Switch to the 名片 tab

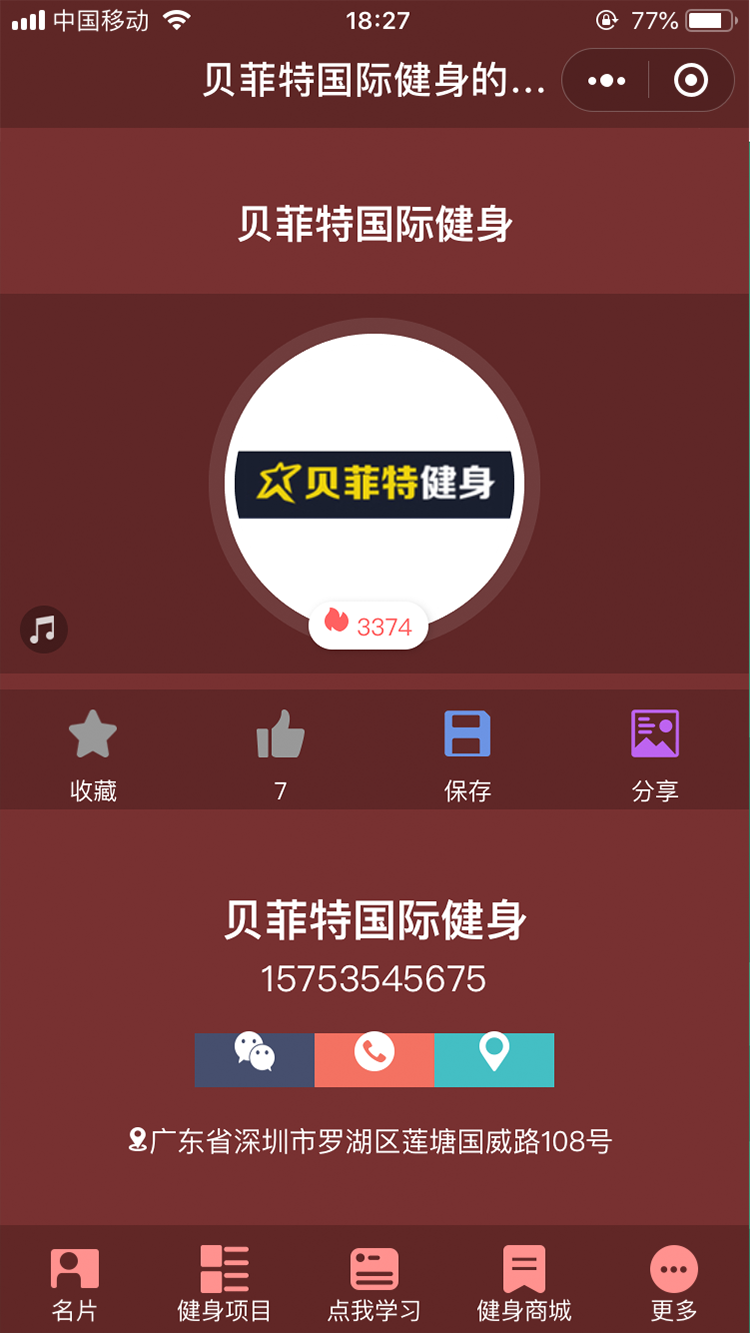click(75, 1283)
